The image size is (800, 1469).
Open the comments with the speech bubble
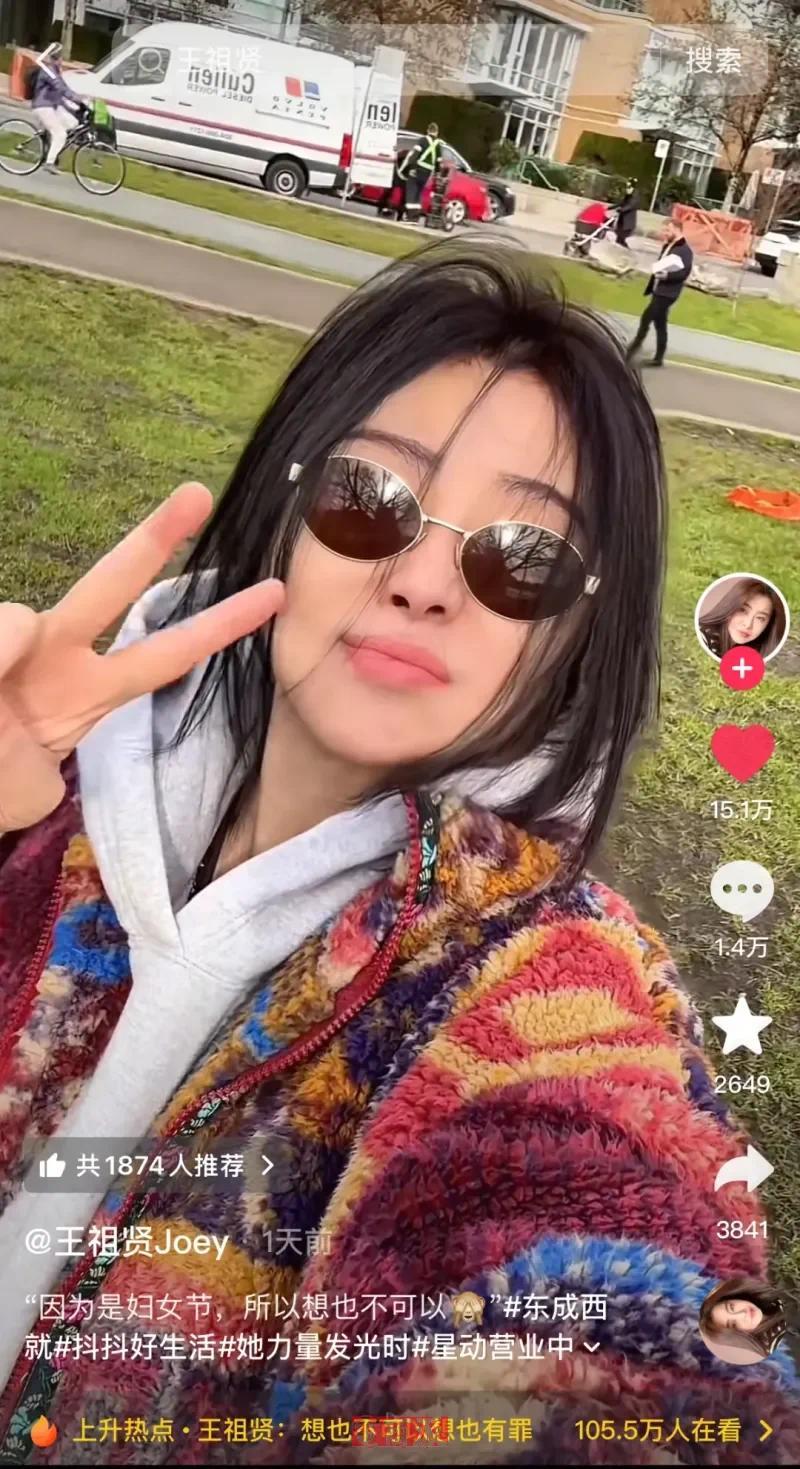point(742,890)
